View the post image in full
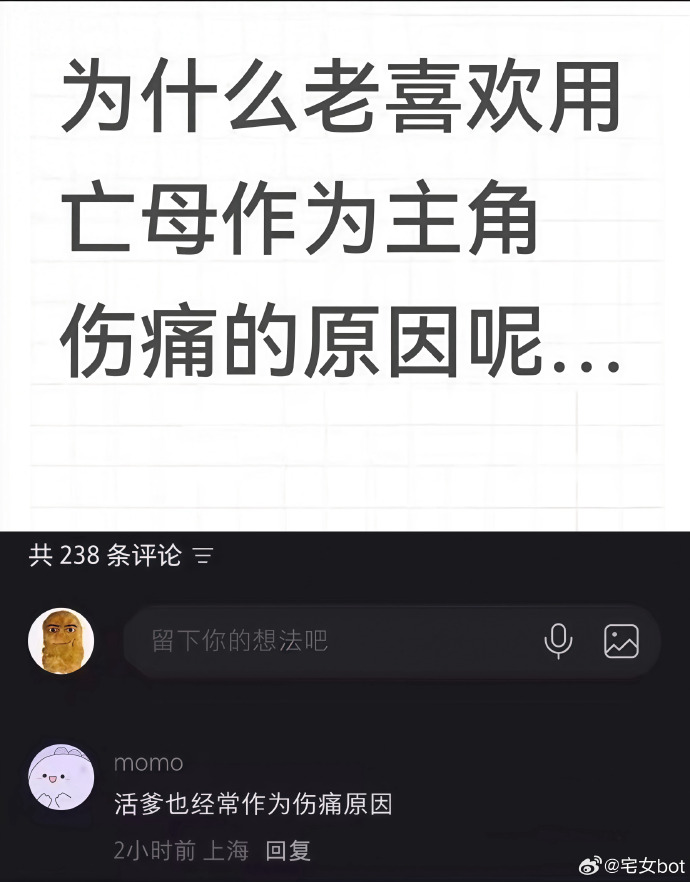The width and height of the screenshot is (690, 882). coord(345,265)
